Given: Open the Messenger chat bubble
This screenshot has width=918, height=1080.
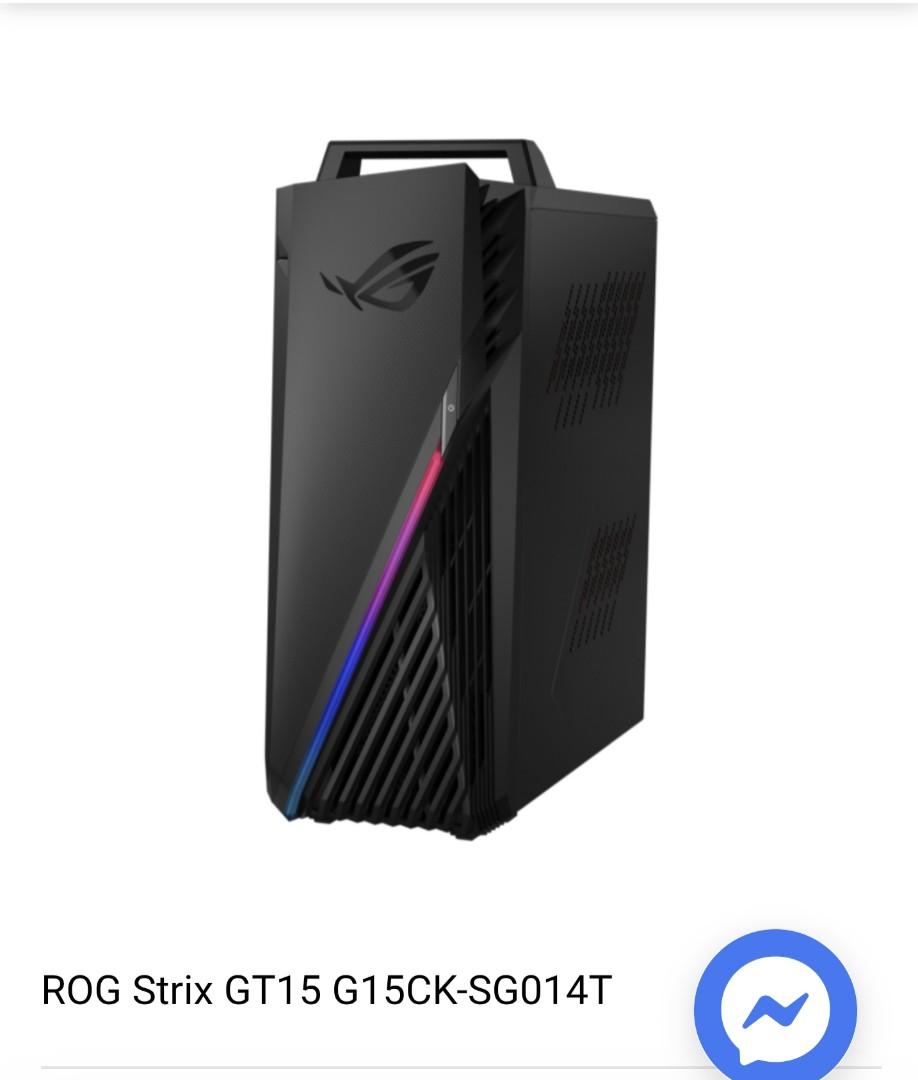Looking at the screenshot, I should tap(775, 1010).
